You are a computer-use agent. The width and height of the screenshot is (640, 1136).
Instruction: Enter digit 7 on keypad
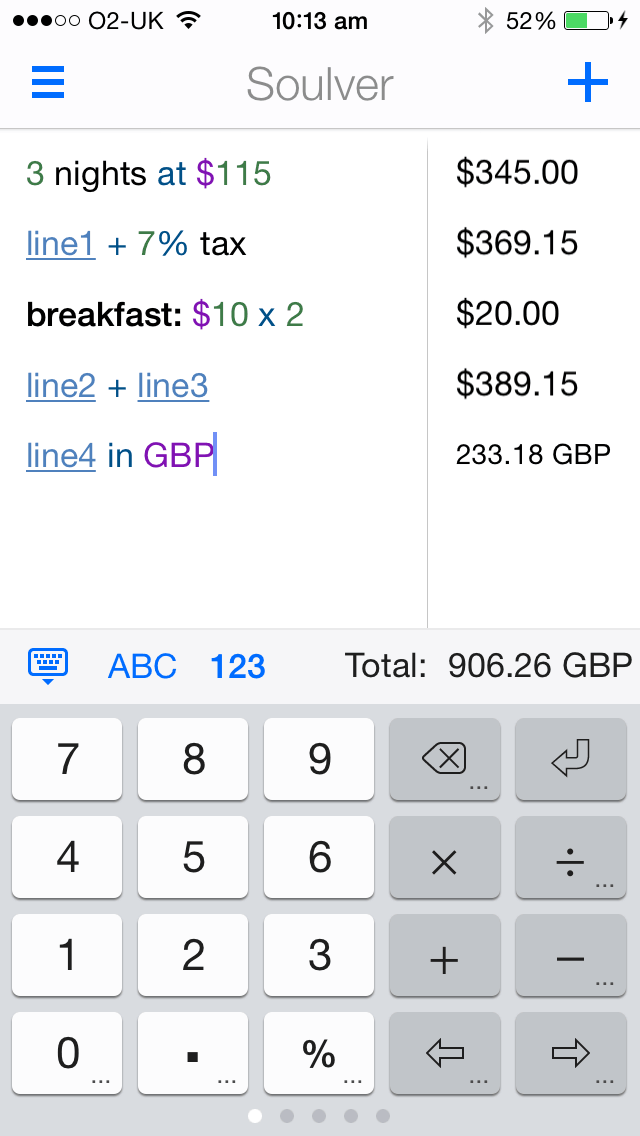[67, 759]
